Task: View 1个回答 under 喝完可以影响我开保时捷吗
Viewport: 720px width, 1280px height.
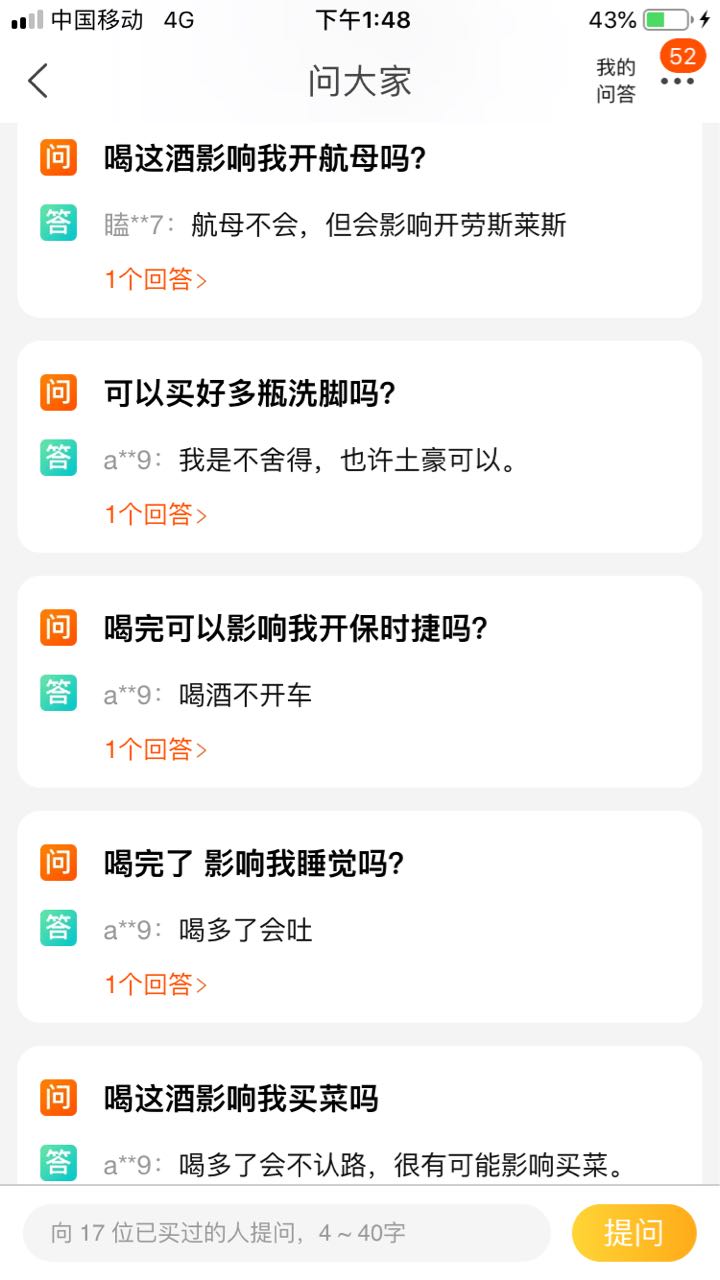Action: tap(156, 749)
